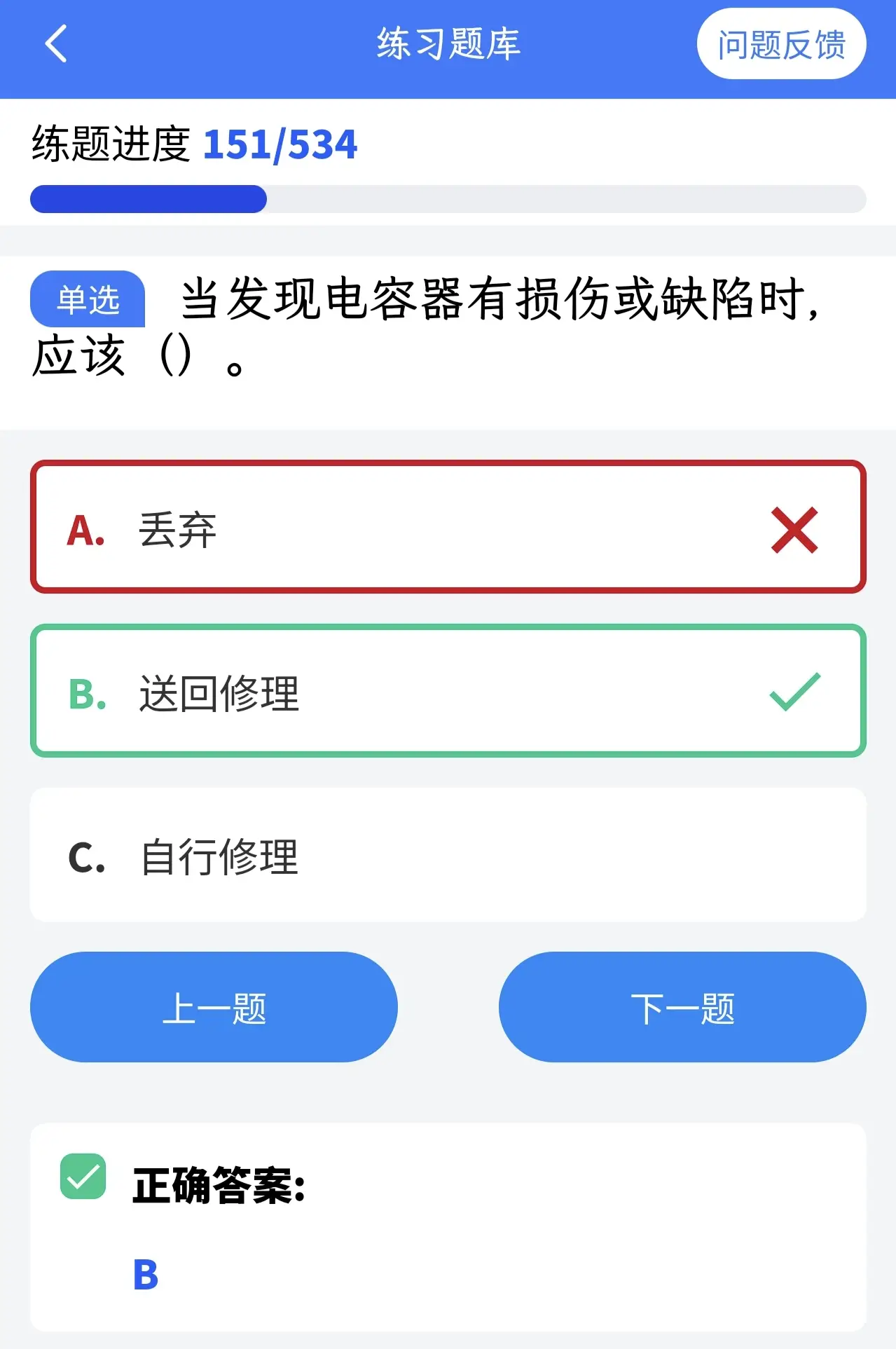
Task: Click the 151/534 progress counter
Action: tap(280, 144)
